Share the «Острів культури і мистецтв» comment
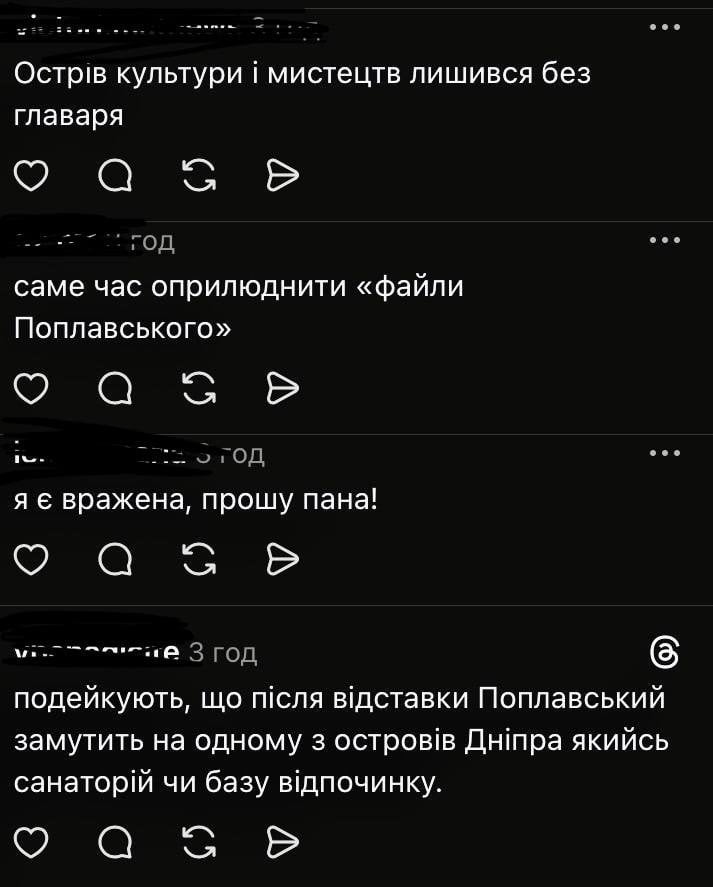Viewport: 713px width, 887px height. 284,176
